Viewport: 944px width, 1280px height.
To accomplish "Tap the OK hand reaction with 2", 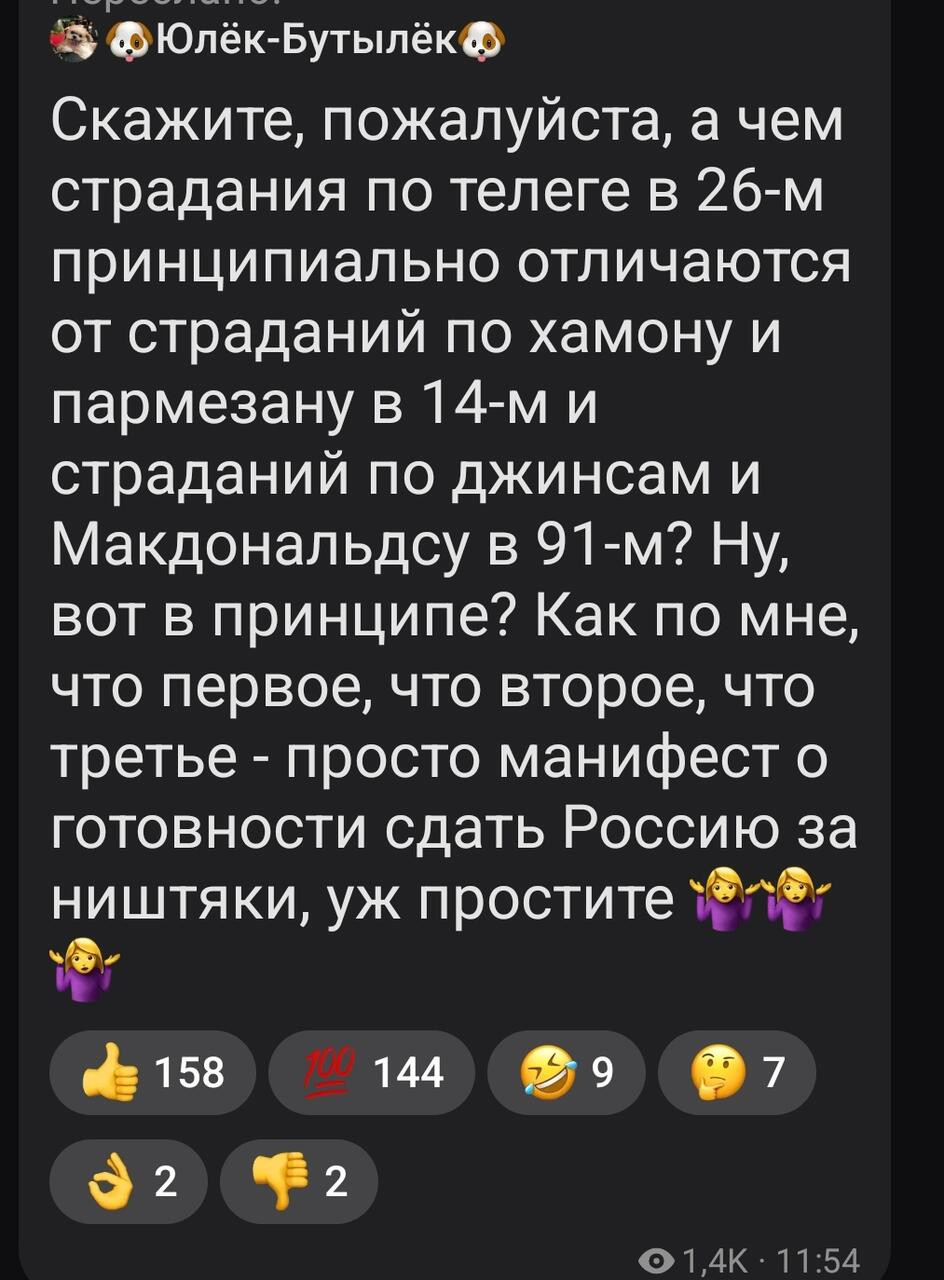I will (x=130, y=1182).
